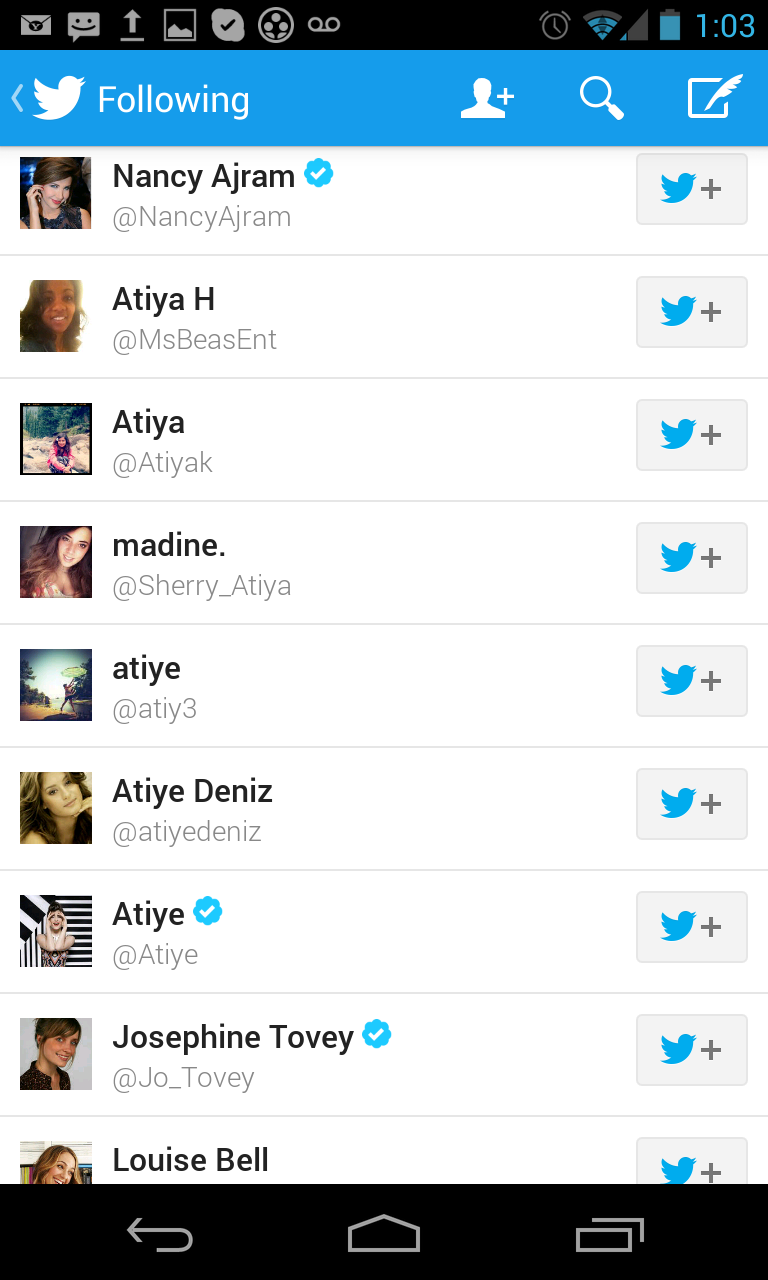Compose a new tweet

click(x=715, y=99)
